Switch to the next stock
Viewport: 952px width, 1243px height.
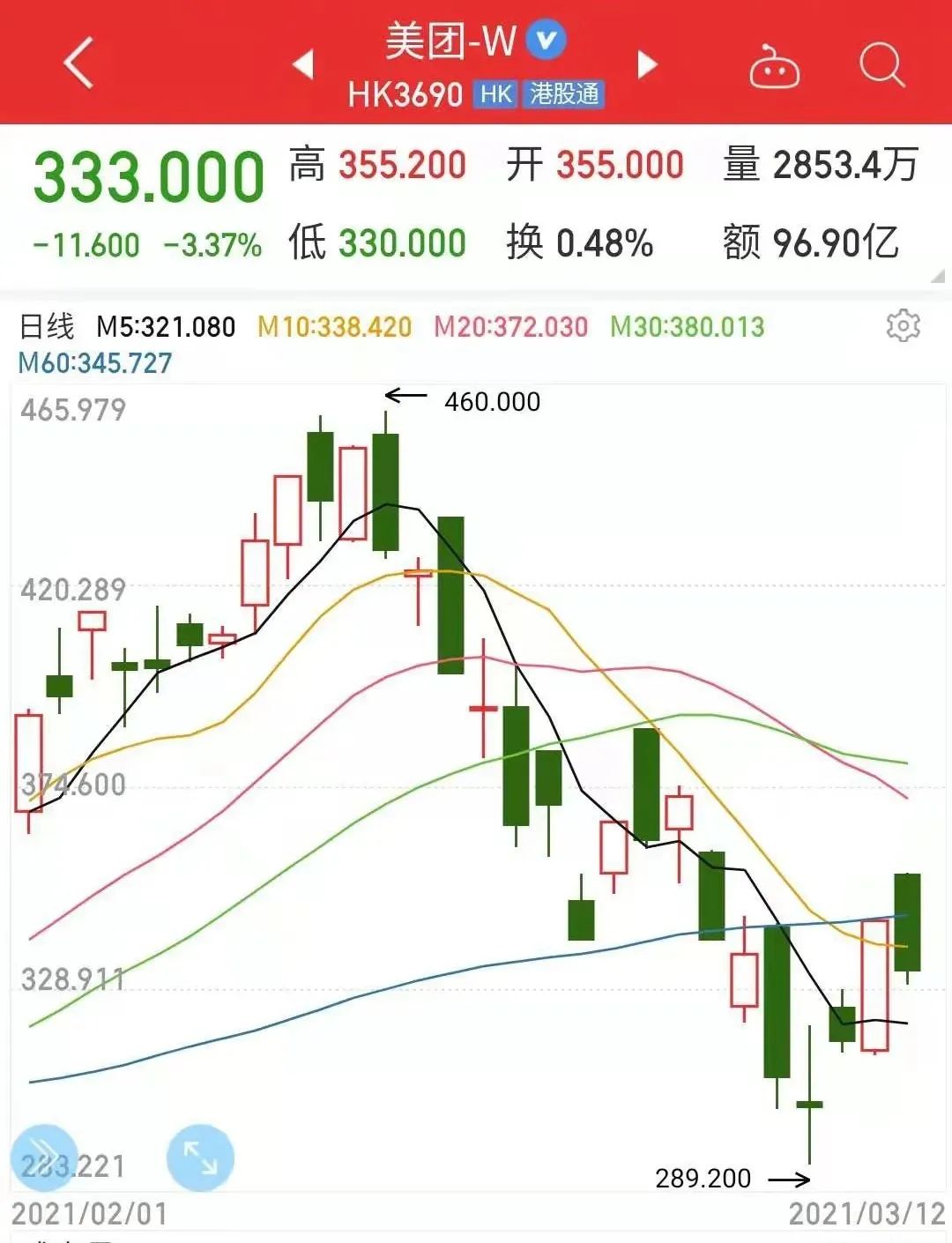tap(648, 64)
